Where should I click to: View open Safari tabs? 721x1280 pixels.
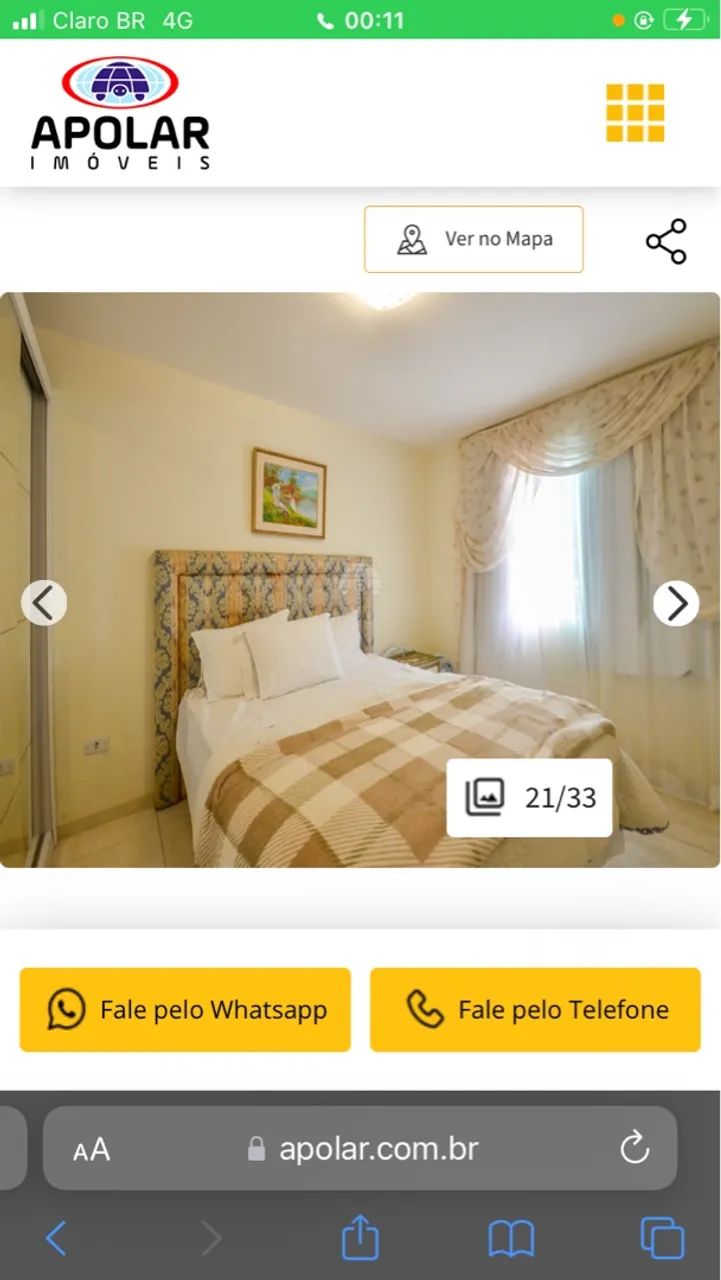click(662, 1239)
